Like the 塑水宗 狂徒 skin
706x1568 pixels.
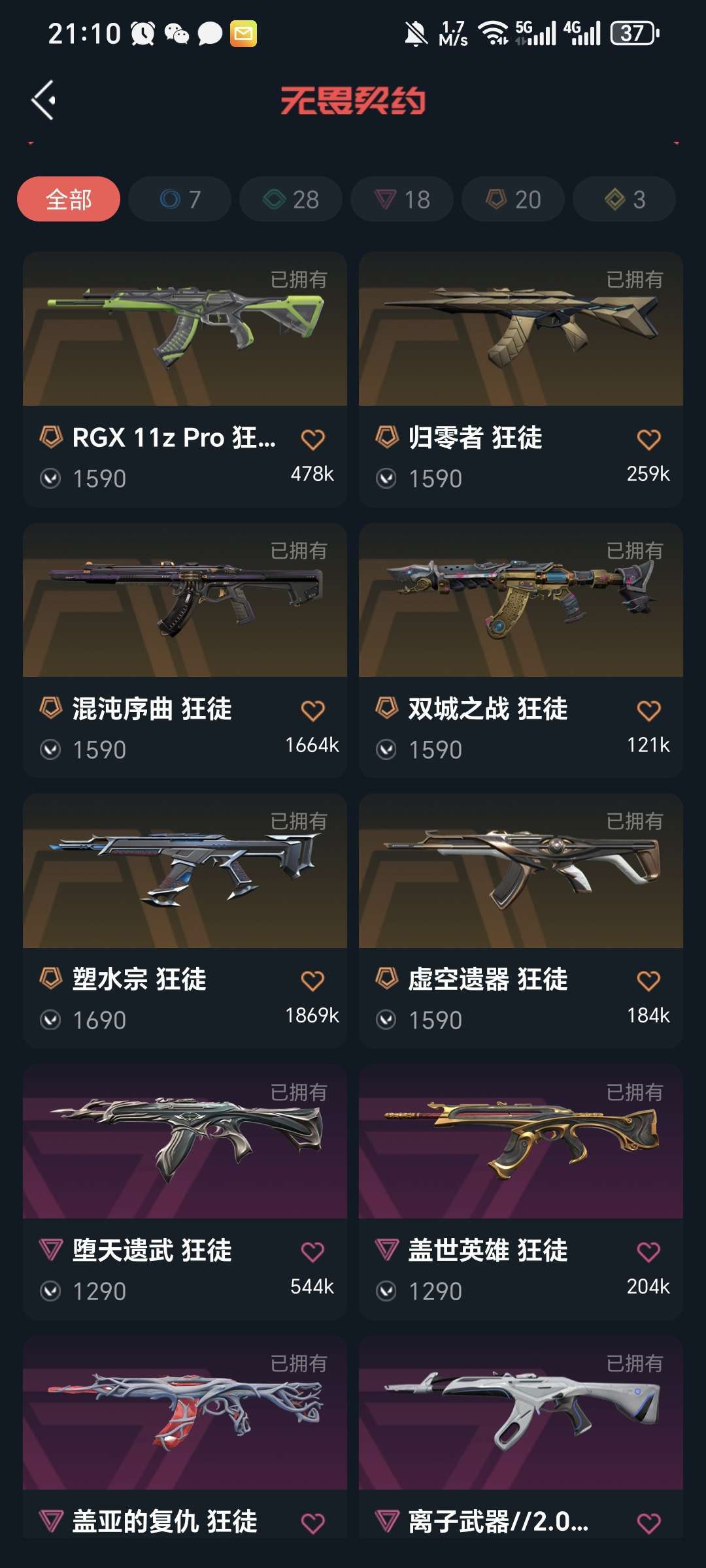tap(312, 981)
